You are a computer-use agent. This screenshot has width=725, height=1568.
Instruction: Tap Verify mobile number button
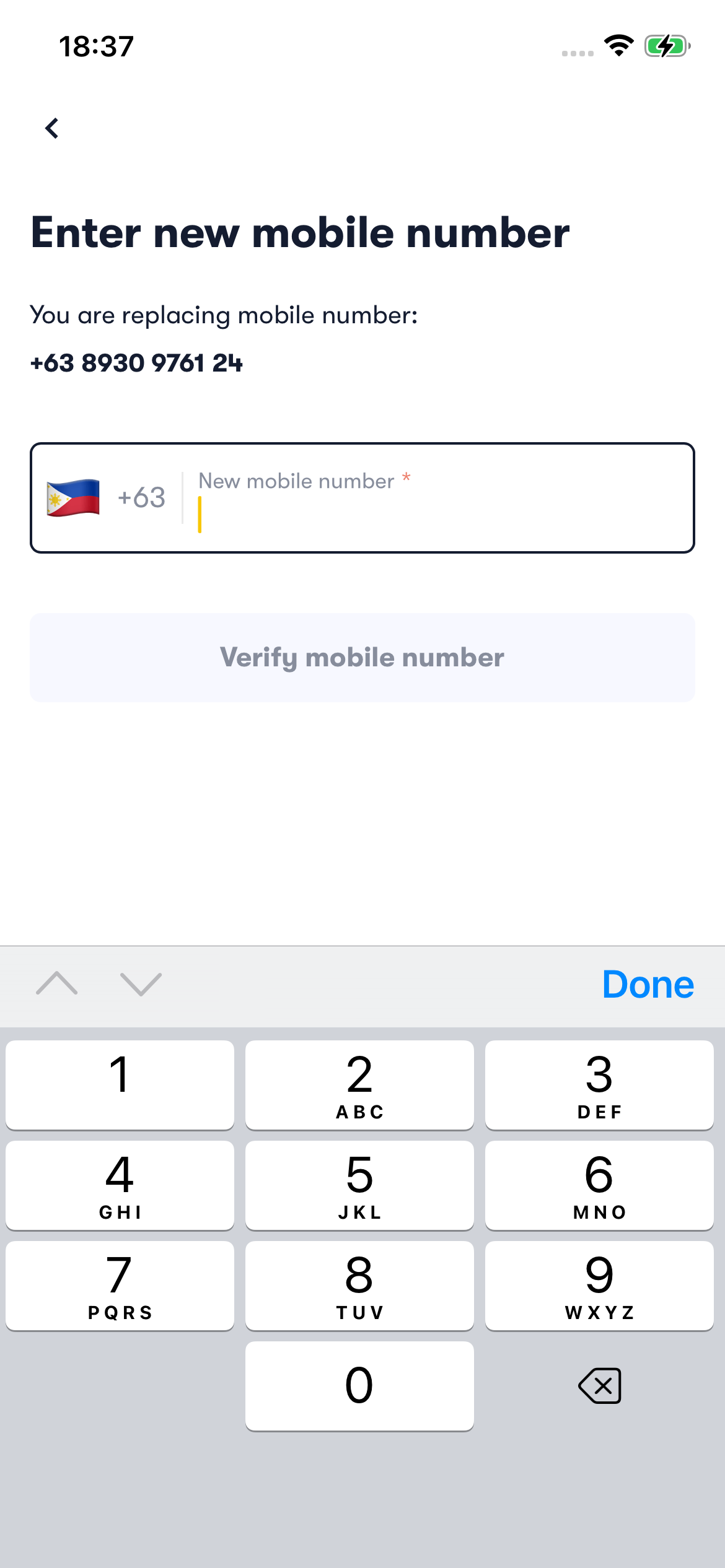pos(362,658)
